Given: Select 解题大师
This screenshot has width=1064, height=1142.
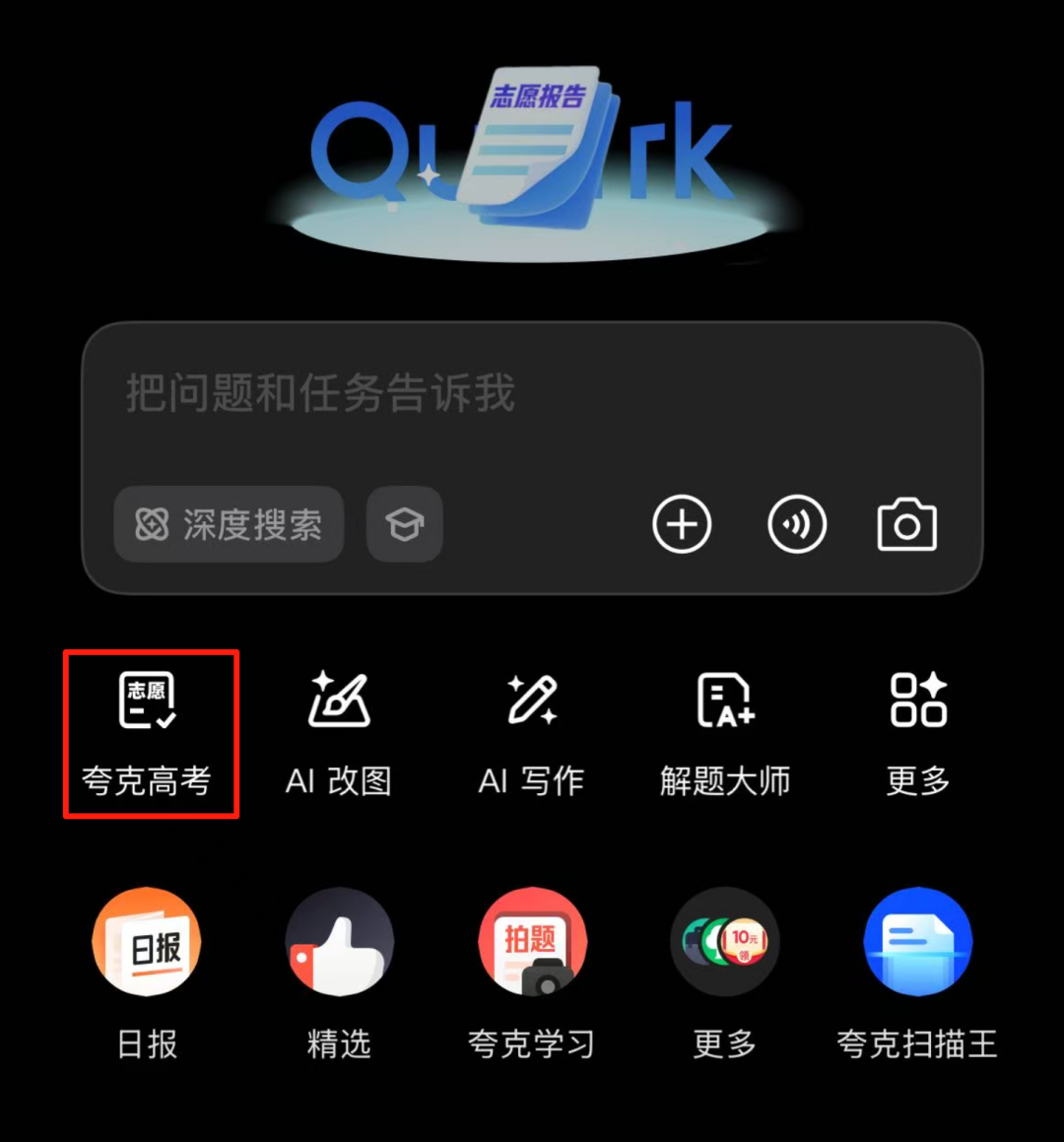Looking at the screenshot, I should [x=725, y=731].
